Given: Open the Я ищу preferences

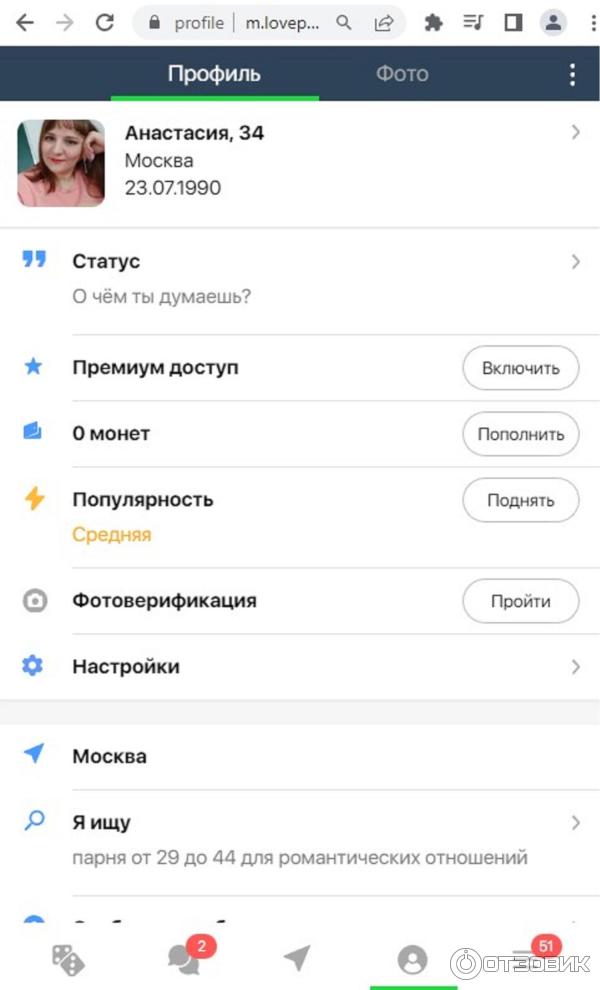Looking at the screenshot, I should (x=300, y=839).
